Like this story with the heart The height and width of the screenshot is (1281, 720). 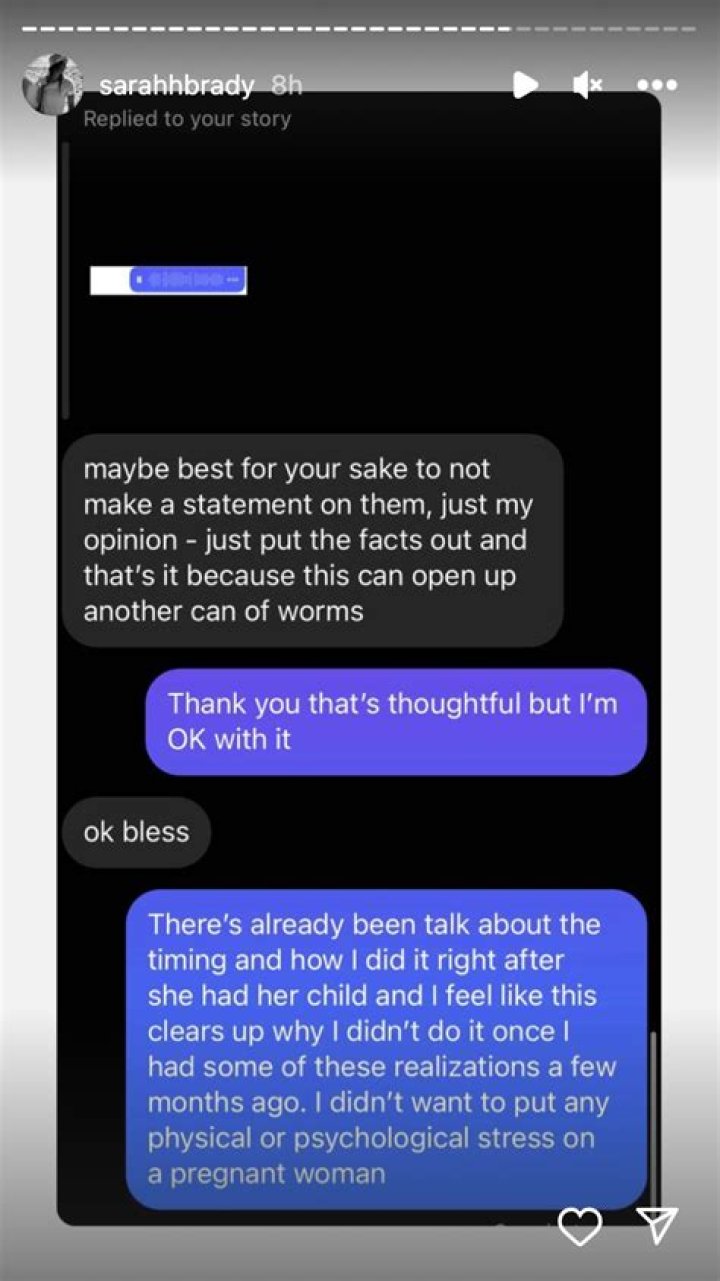(x=580, y=1226)
